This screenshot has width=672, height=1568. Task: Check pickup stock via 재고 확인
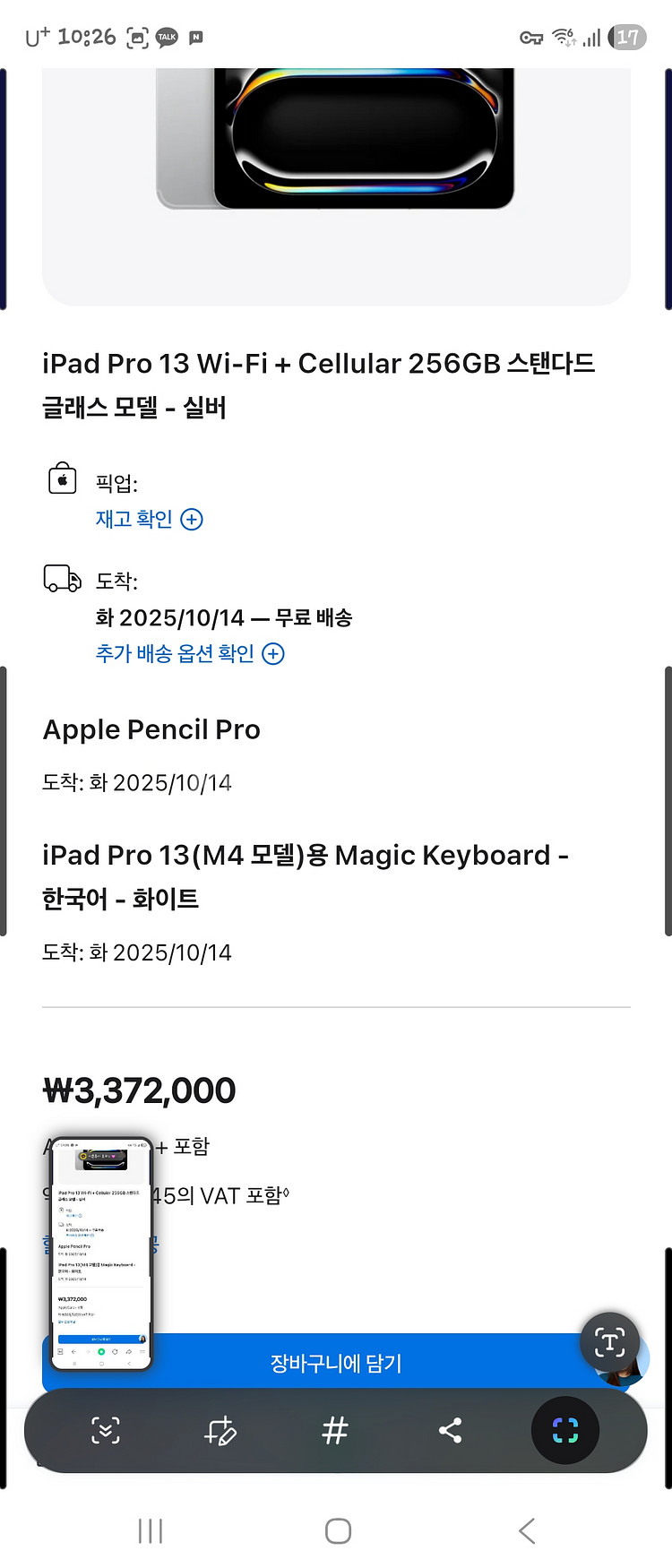click(149, 520)
